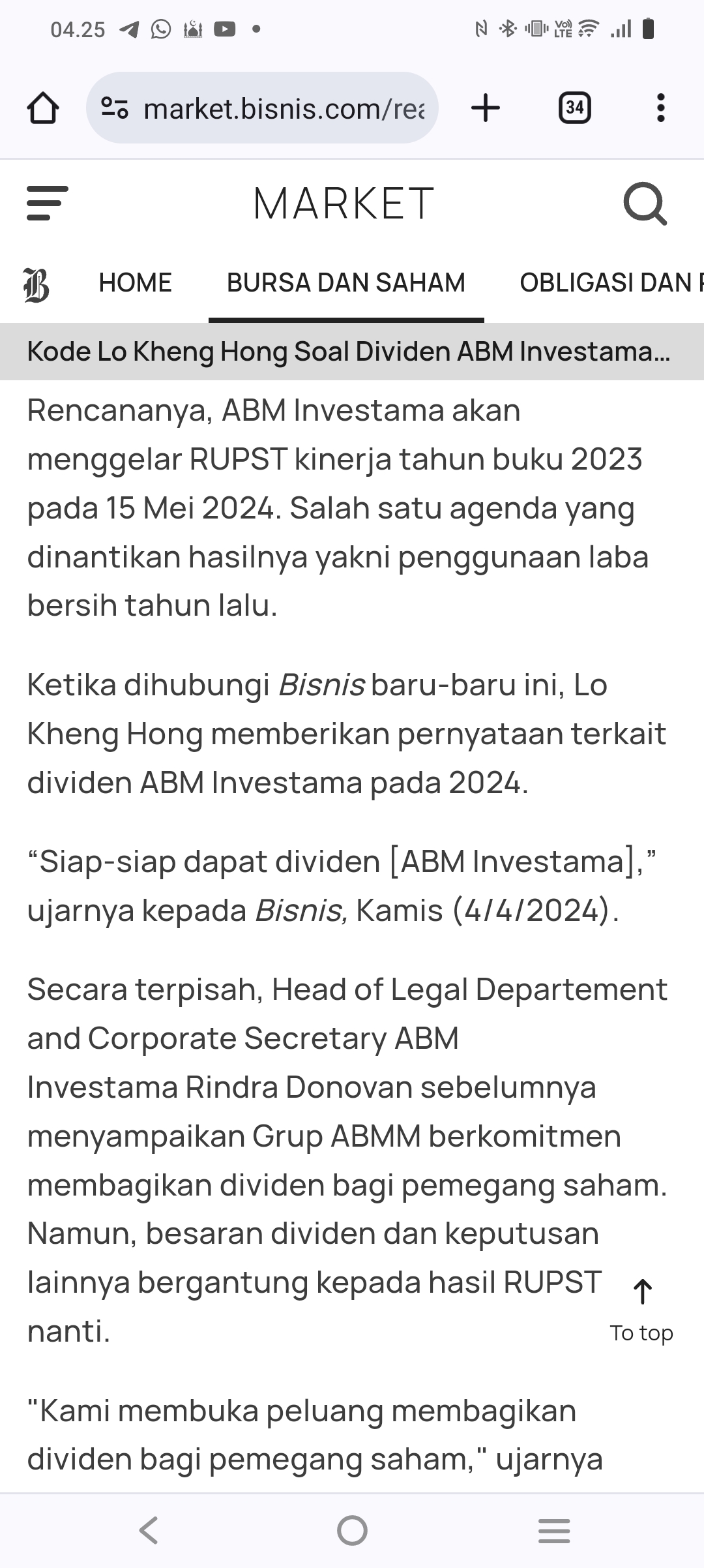This screenshot has height=1568, width=704.
Task: Go back using system navigation
Action: pyautogui.click(x=149, y=1530)
